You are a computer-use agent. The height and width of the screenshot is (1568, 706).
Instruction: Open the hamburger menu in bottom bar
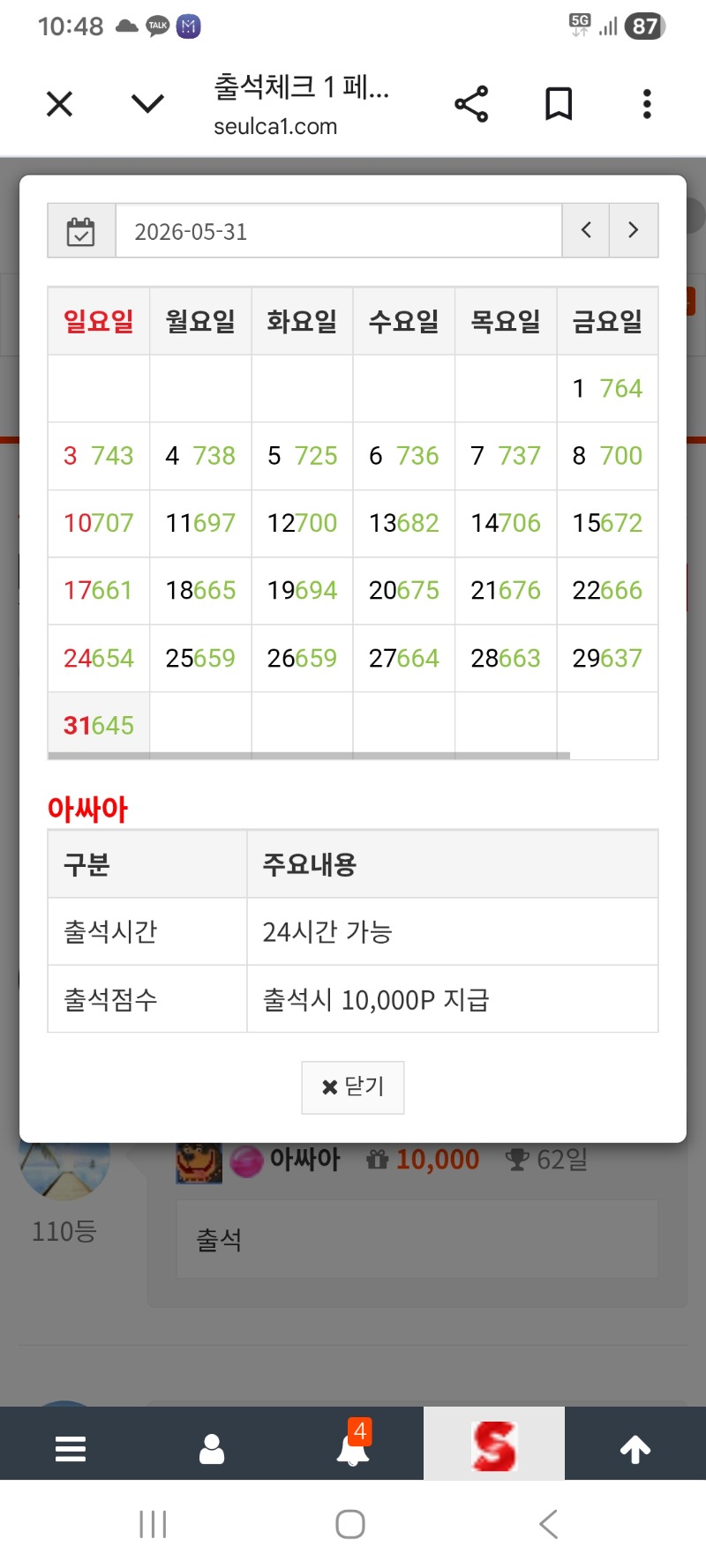pos(71,1449)
